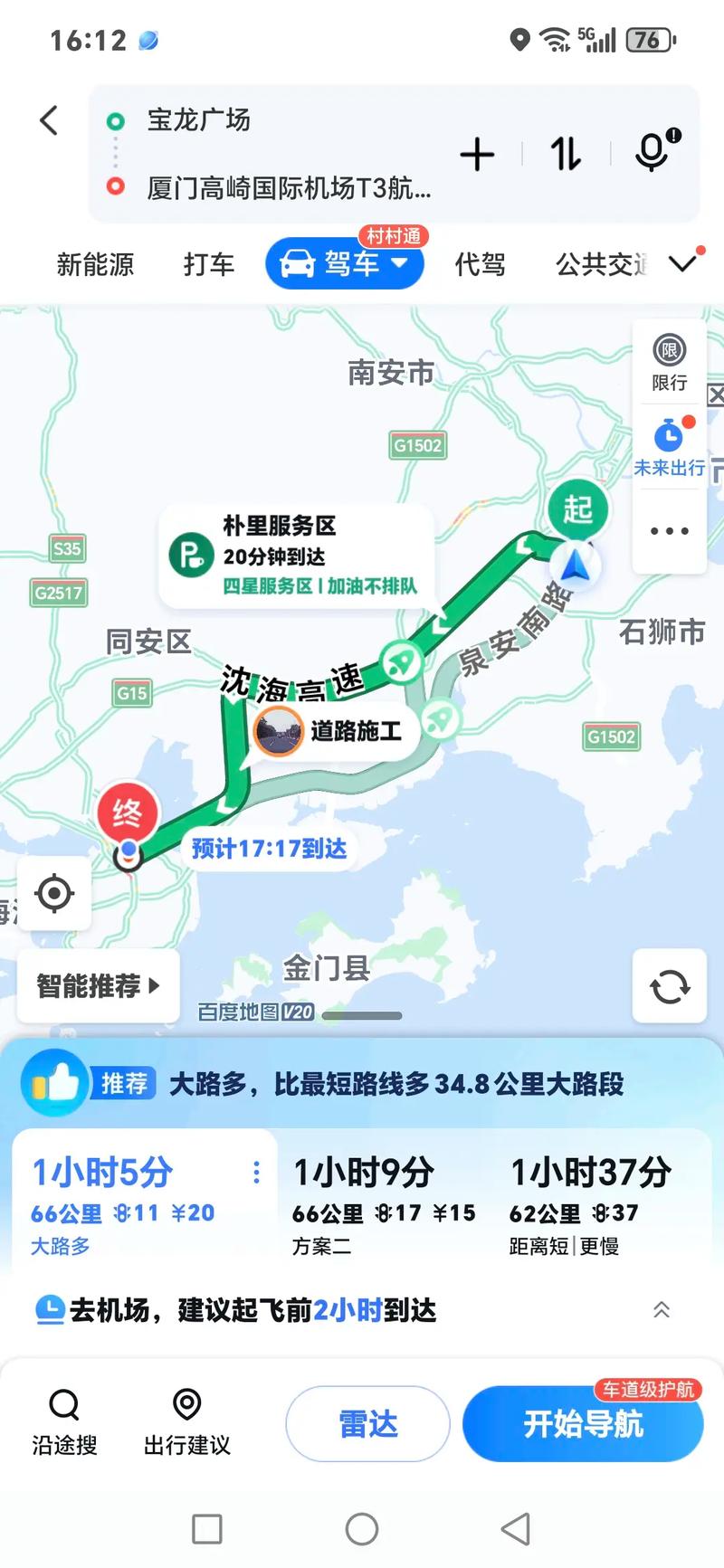The height and width of the screenshot is (1568, 724).
Task: Tap the swap start and destination icon
Action: (x=564, y=154)
